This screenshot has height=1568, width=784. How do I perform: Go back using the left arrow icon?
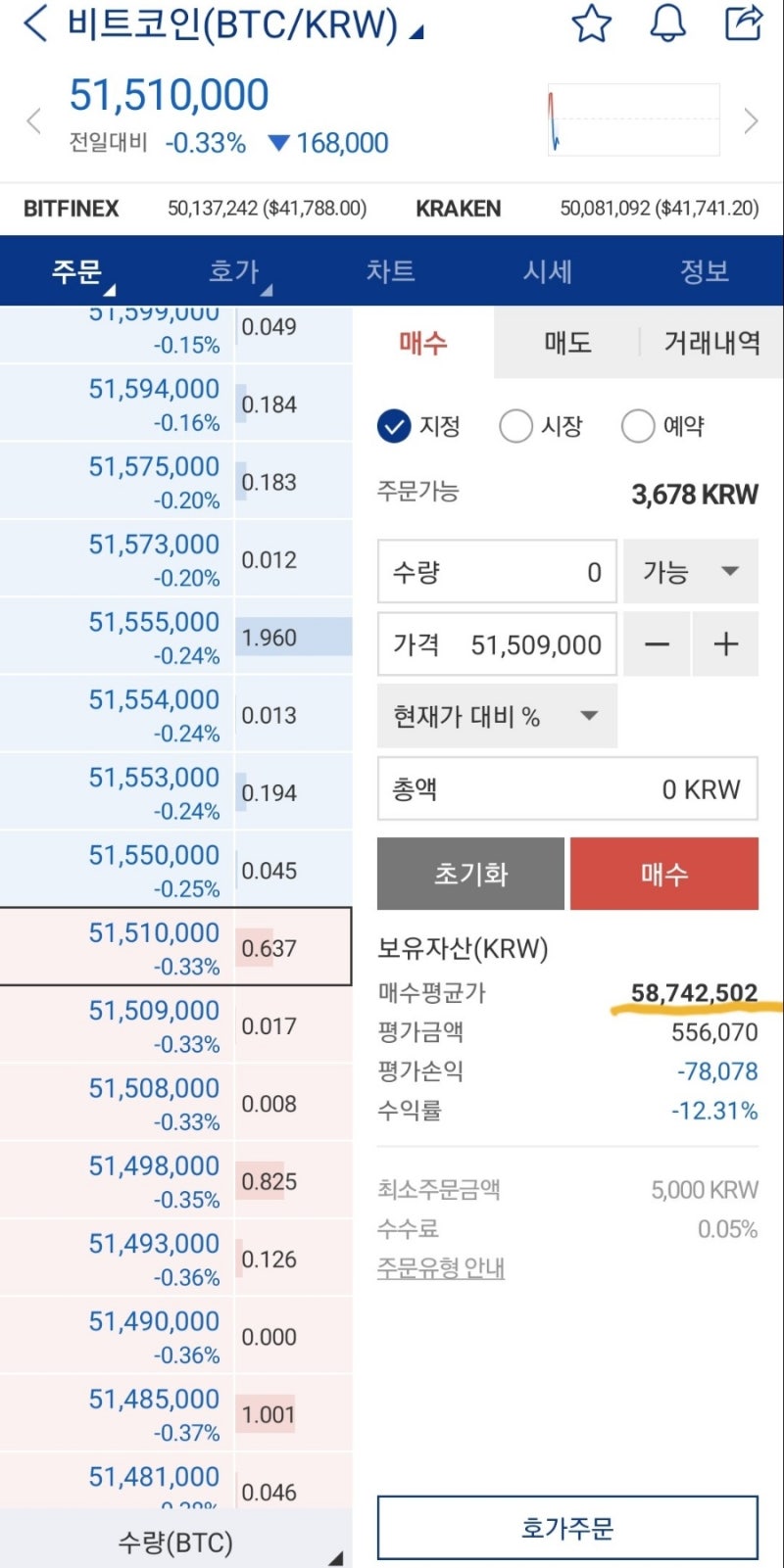pyautogui.click(x=34, y=23)
